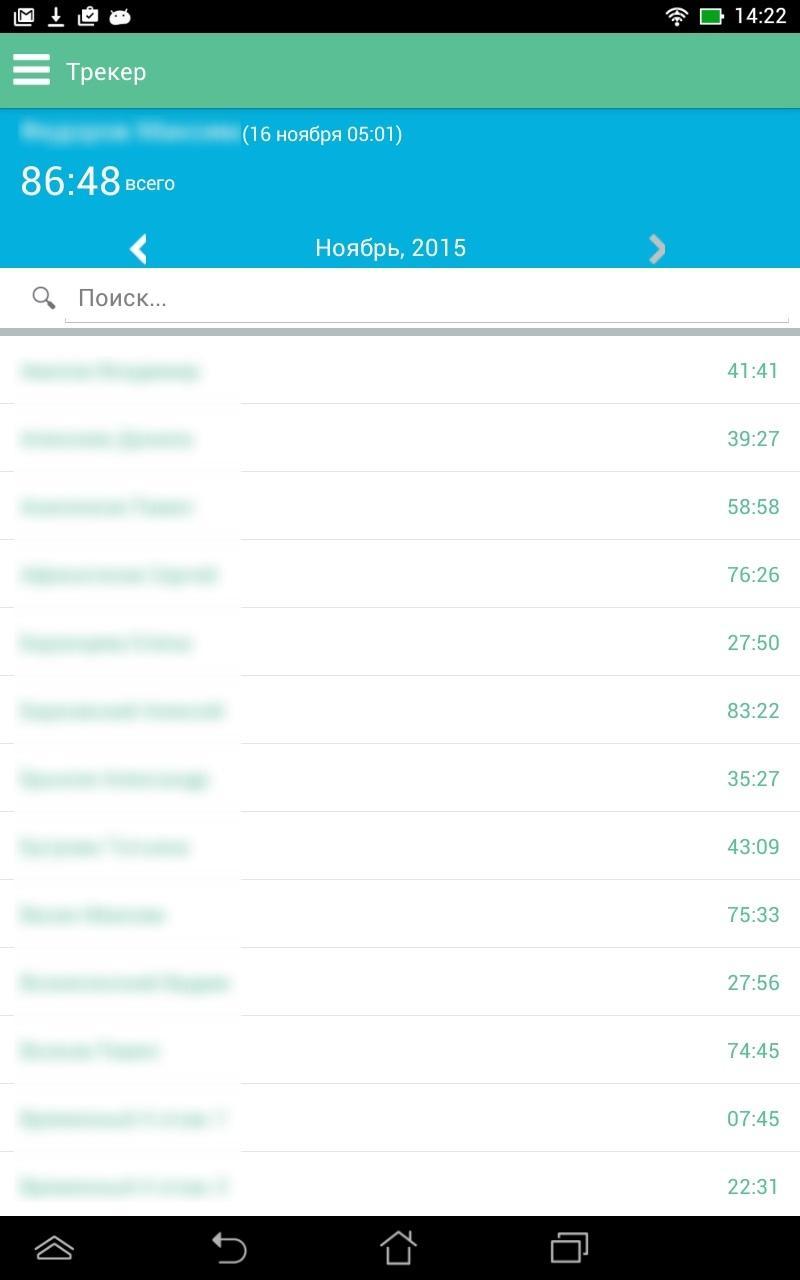Screen dimensions: 800x1280
Task: Go to the next month
Action: click(x=656, y=248)
